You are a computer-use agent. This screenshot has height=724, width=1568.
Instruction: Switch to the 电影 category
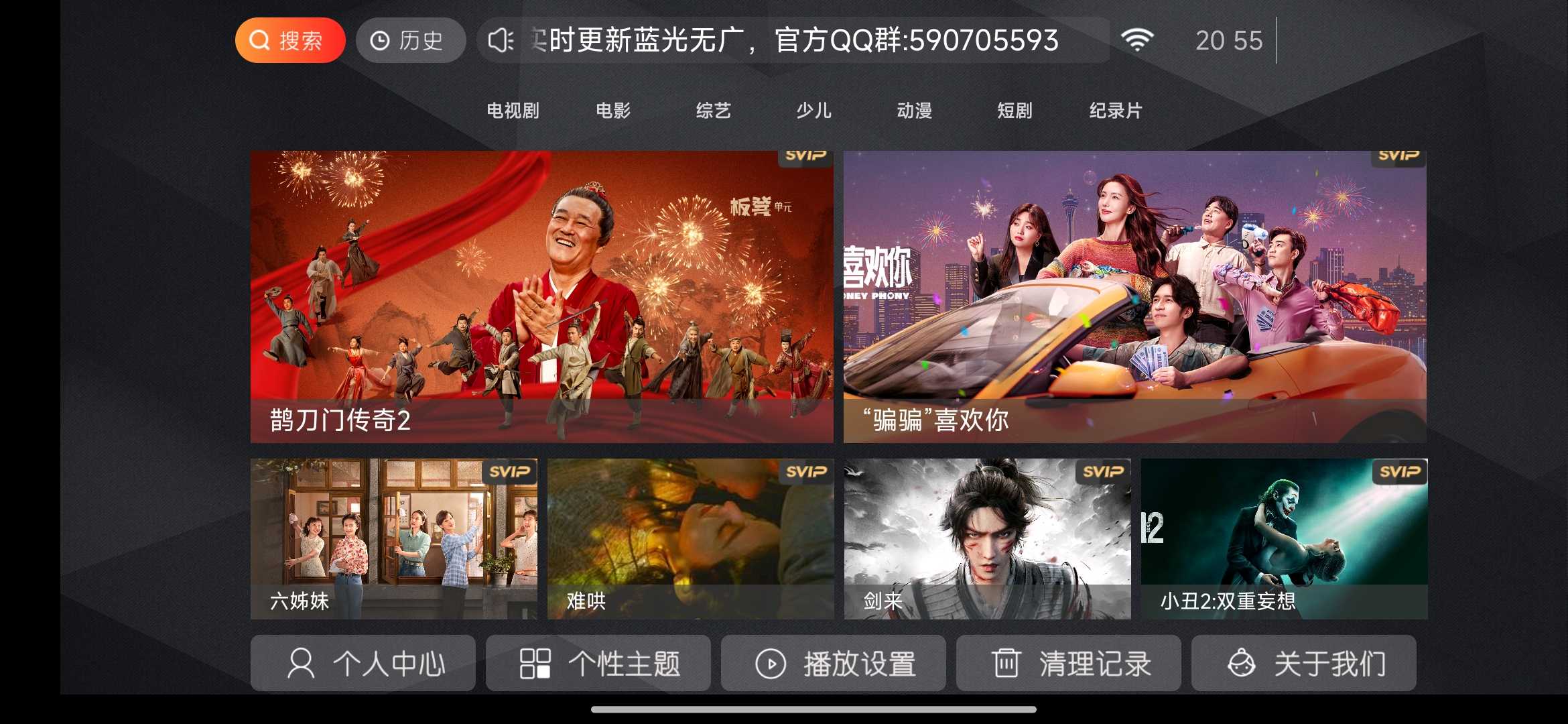pos(613,111)
